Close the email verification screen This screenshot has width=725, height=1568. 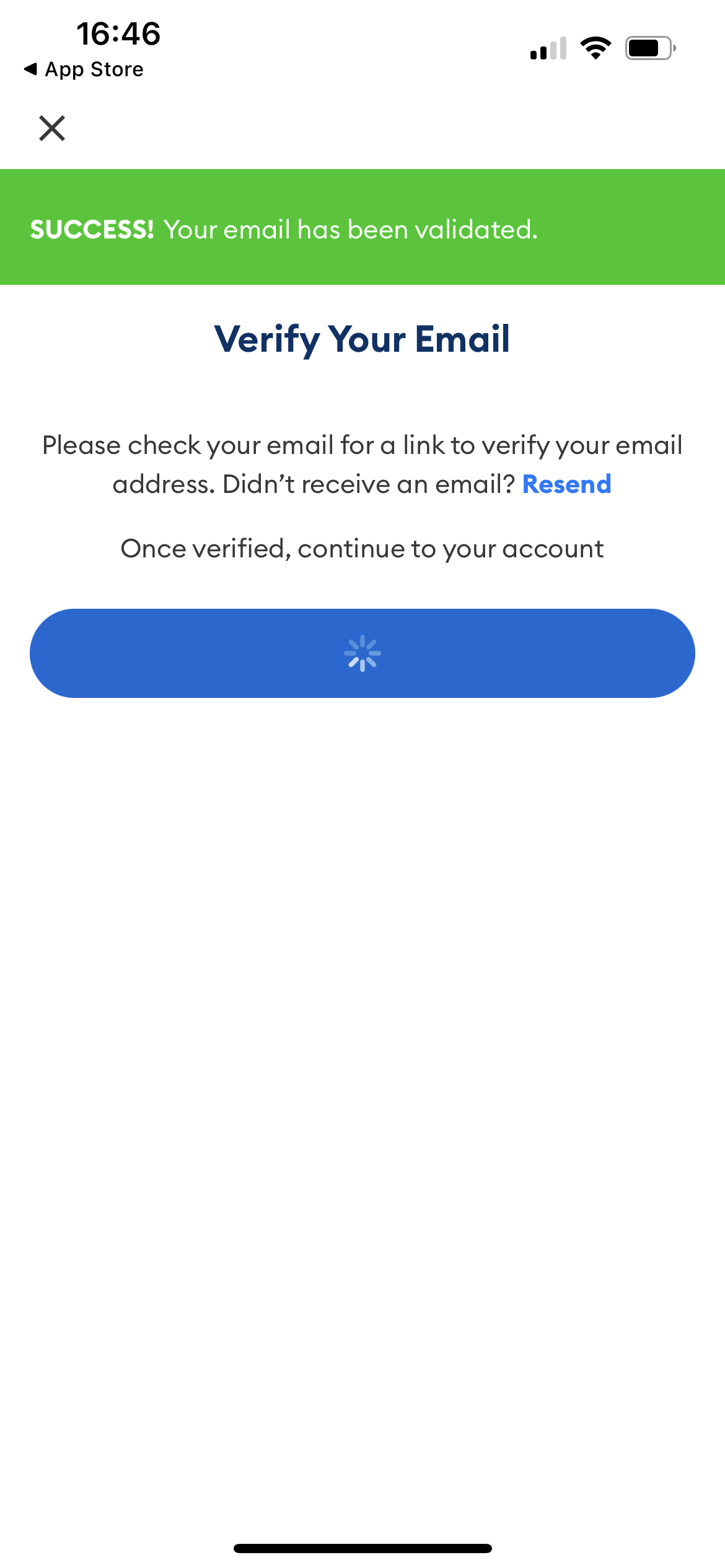point(53,129)
